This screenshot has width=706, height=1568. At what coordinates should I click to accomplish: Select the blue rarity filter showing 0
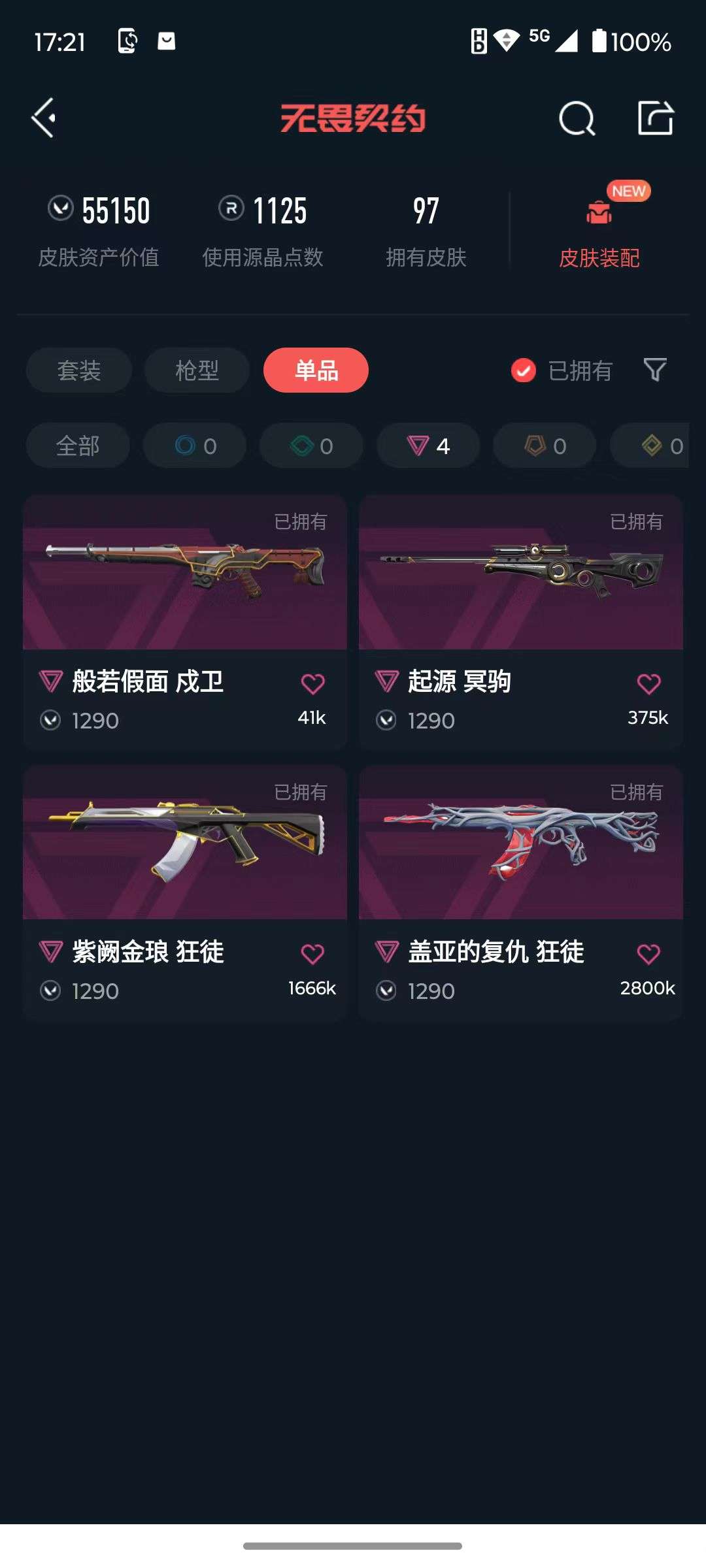[194, 446]
